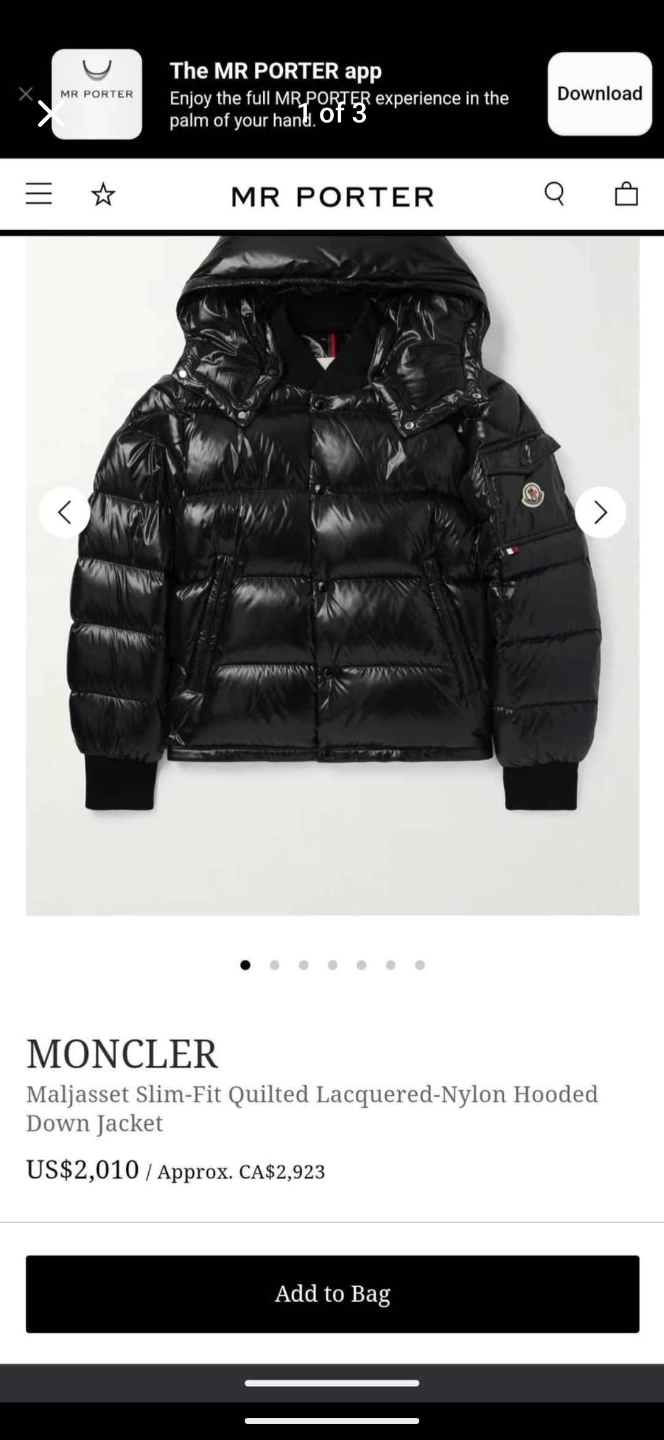Screen dimensions: 664x1440
Task: Open the hamburger navigation menu
Action: [x=39, y=194]
